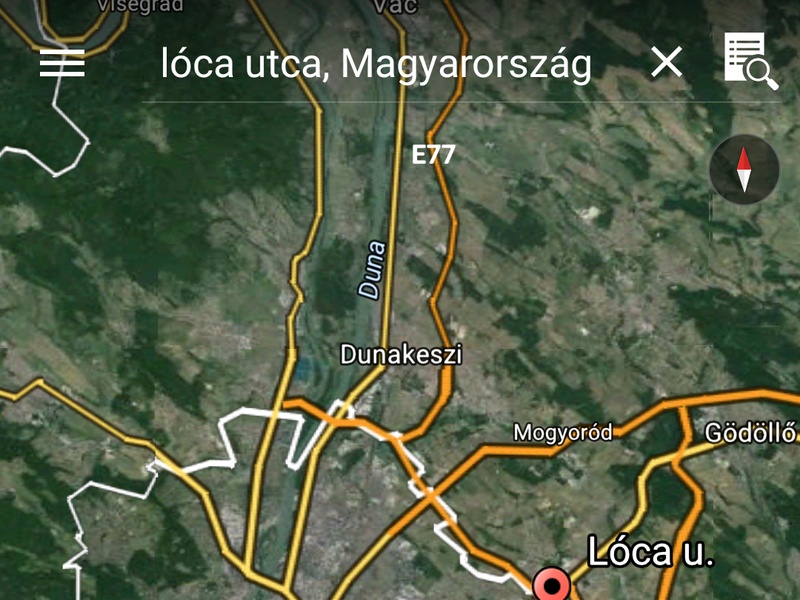This screenshot has height=600, width=800.
Task: Clear the search query
Action: coord(666,63)
